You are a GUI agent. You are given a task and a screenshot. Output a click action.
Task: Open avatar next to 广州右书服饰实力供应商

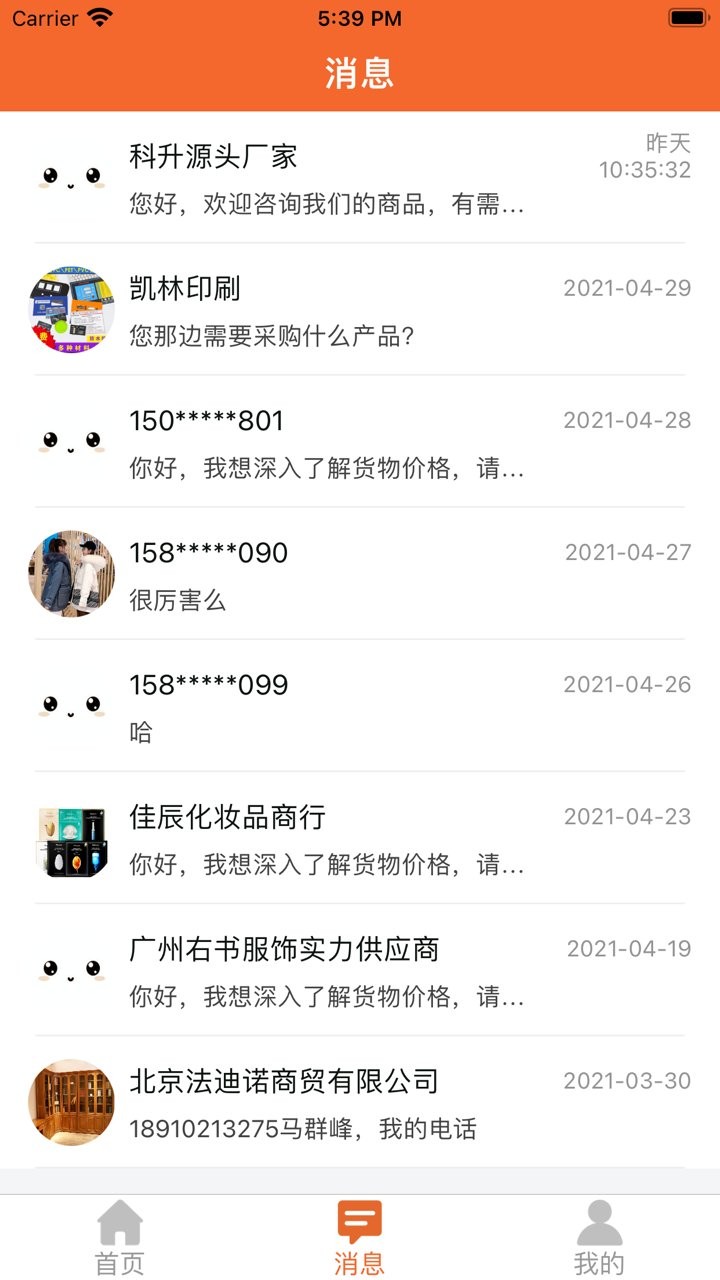pos(70,972)
